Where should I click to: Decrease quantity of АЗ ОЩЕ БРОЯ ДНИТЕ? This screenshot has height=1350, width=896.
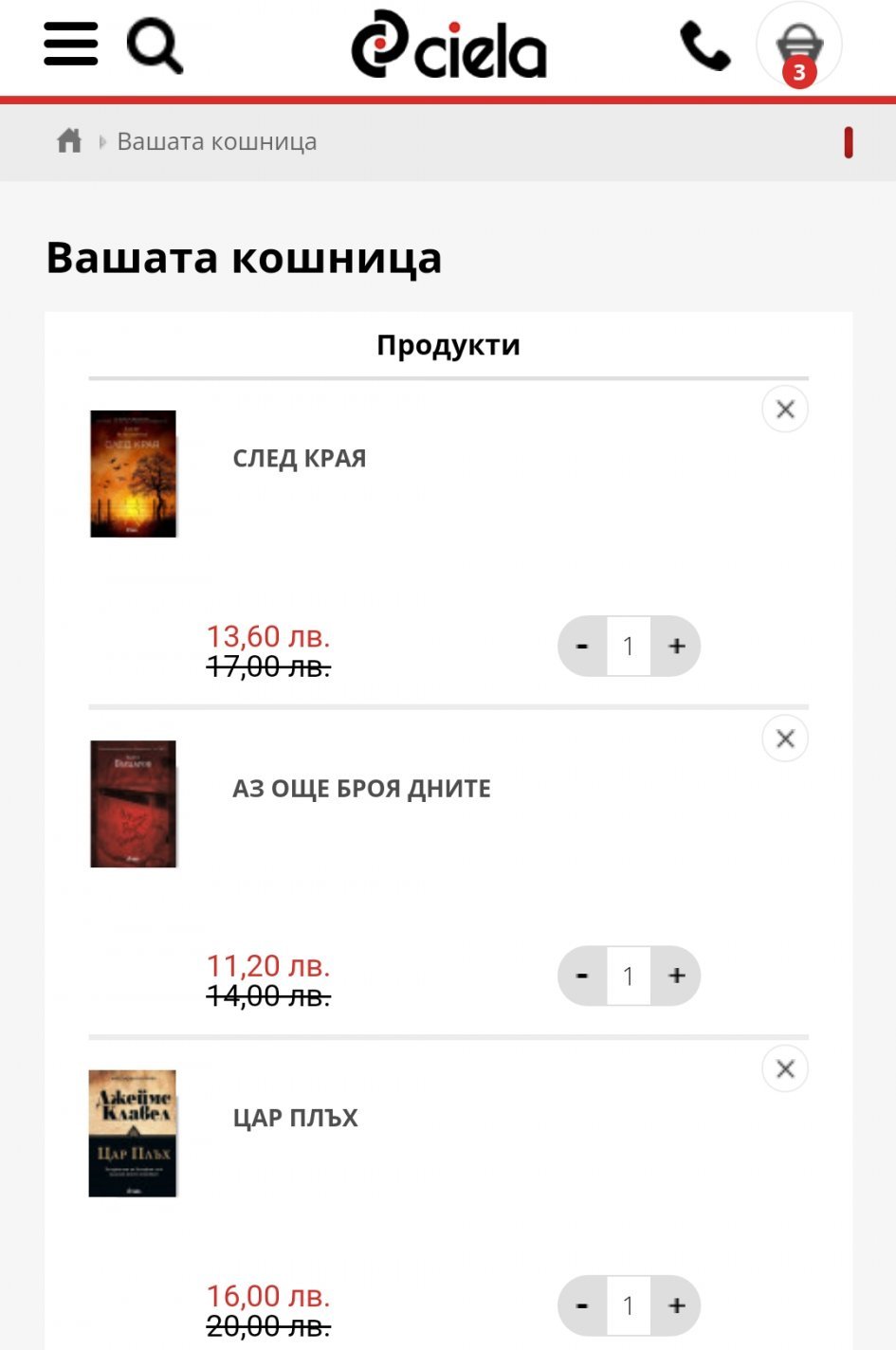(x=582, y=976)
